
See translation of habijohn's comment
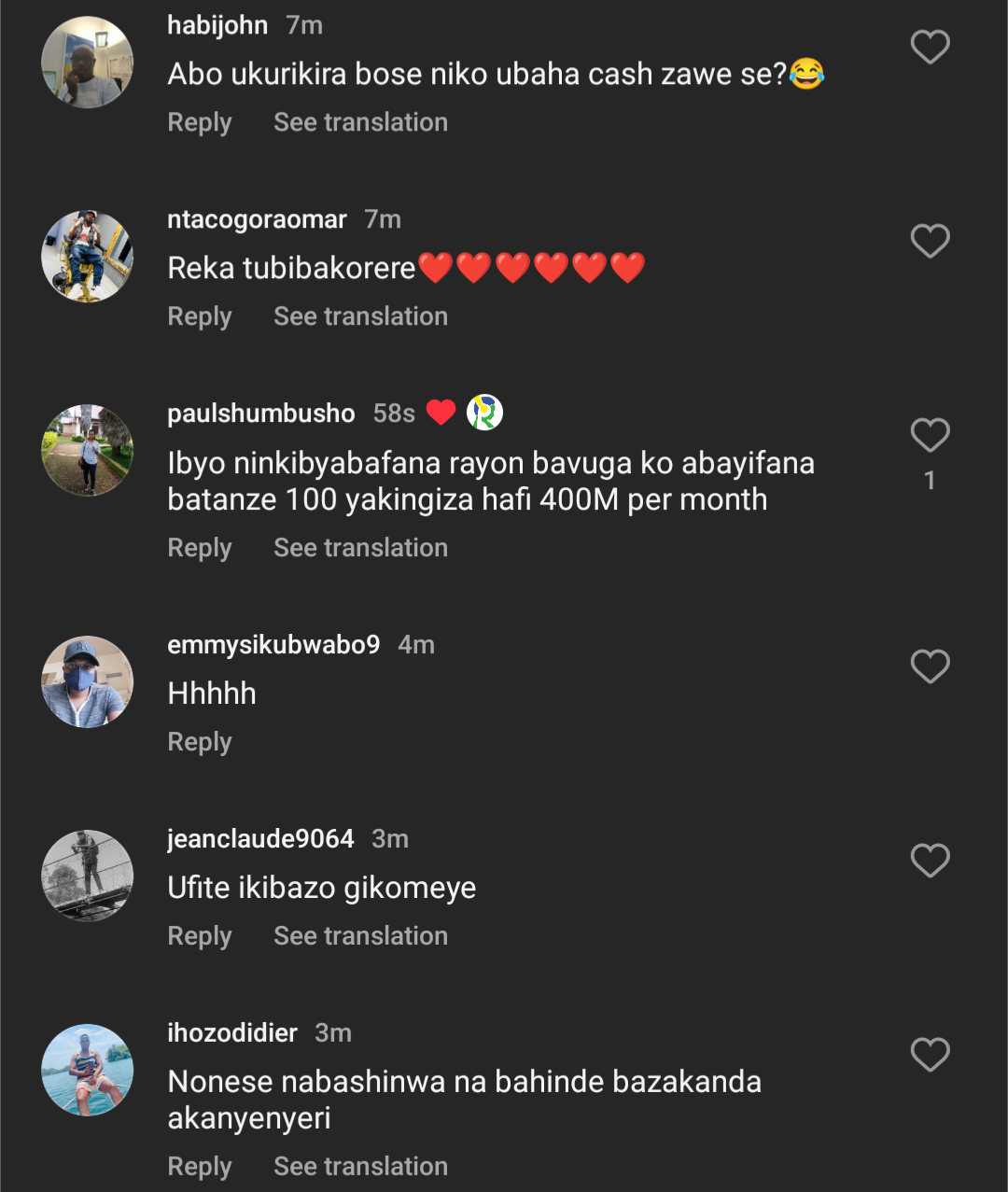[360, 122]
